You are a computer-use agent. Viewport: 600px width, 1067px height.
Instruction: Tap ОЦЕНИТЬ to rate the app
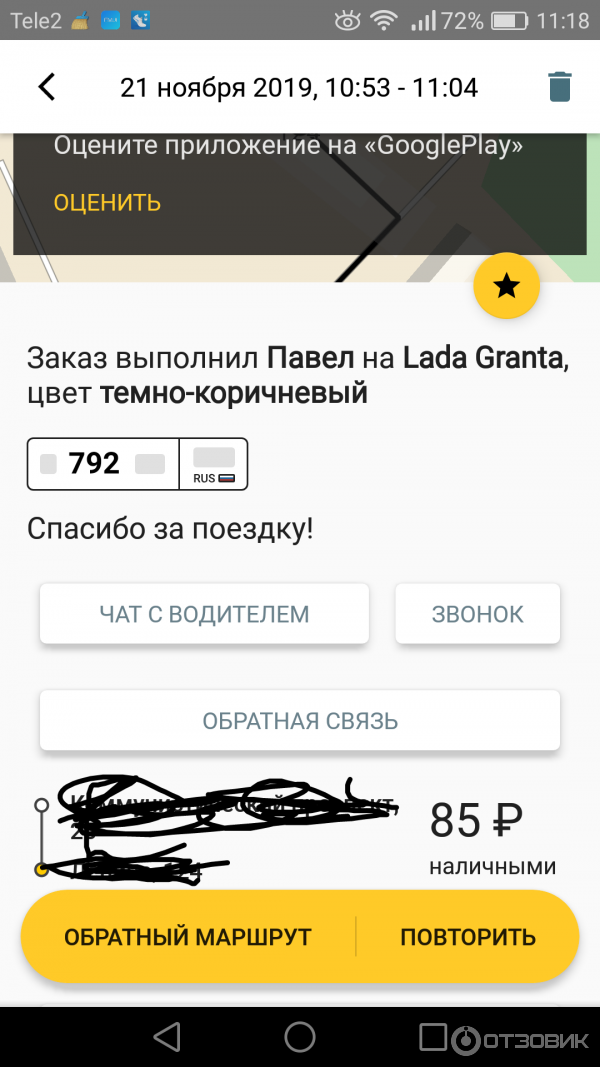107,202
